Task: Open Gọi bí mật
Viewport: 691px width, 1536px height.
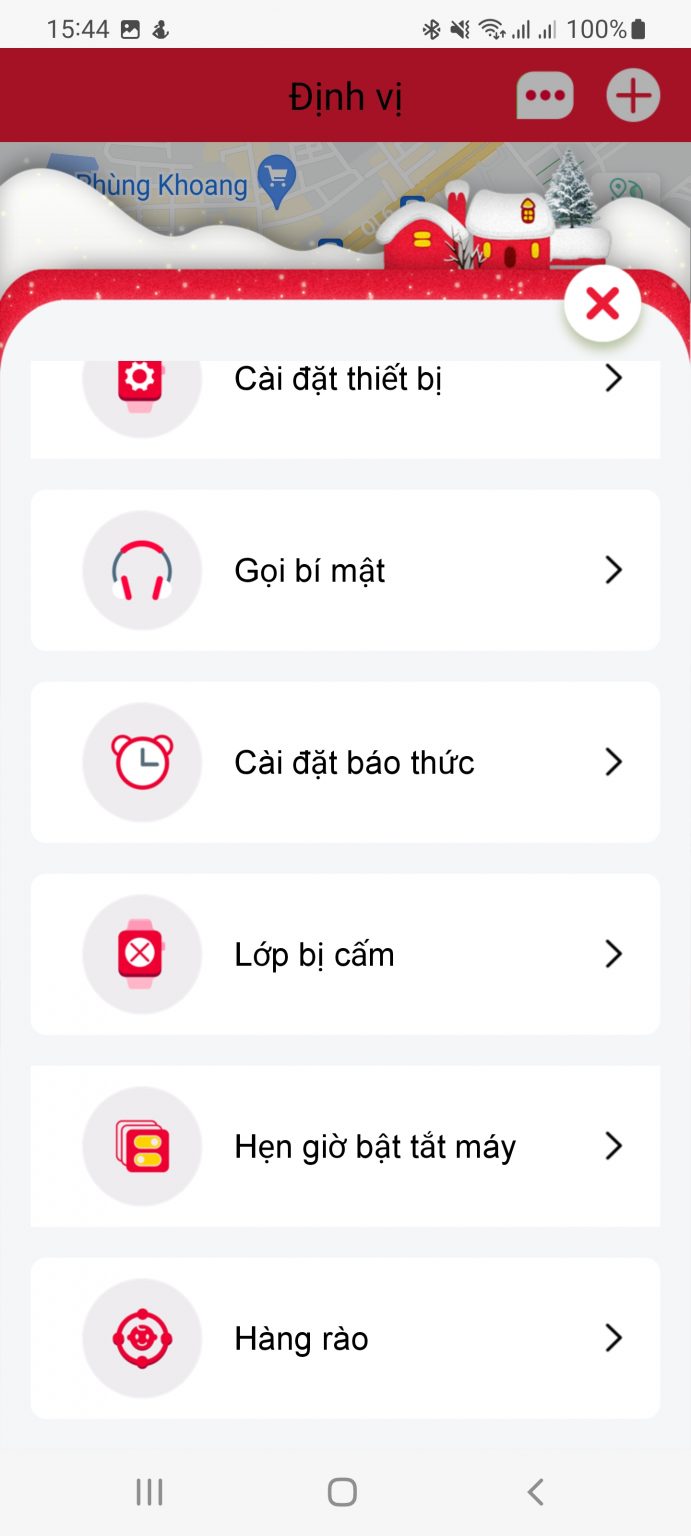Action: coord(345,570)
